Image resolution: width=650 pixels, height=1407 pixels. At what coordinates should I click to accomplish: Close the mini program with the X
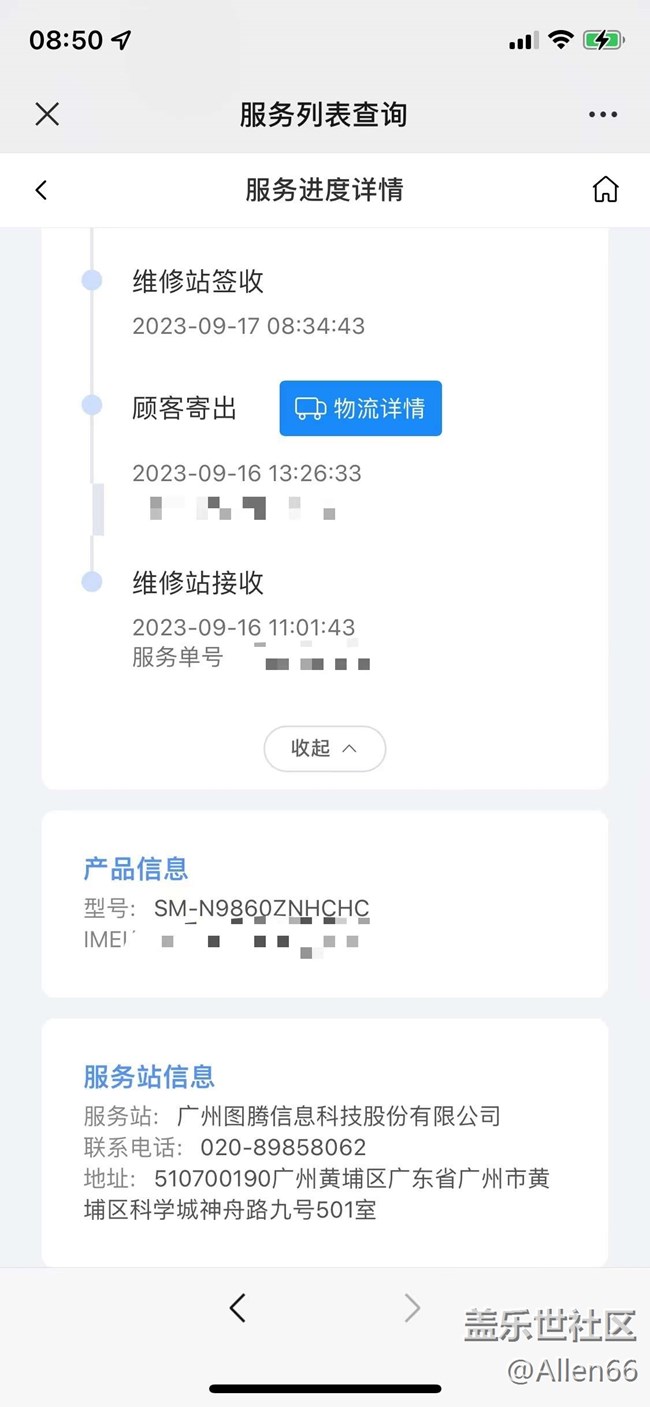(x=47, y=114)
